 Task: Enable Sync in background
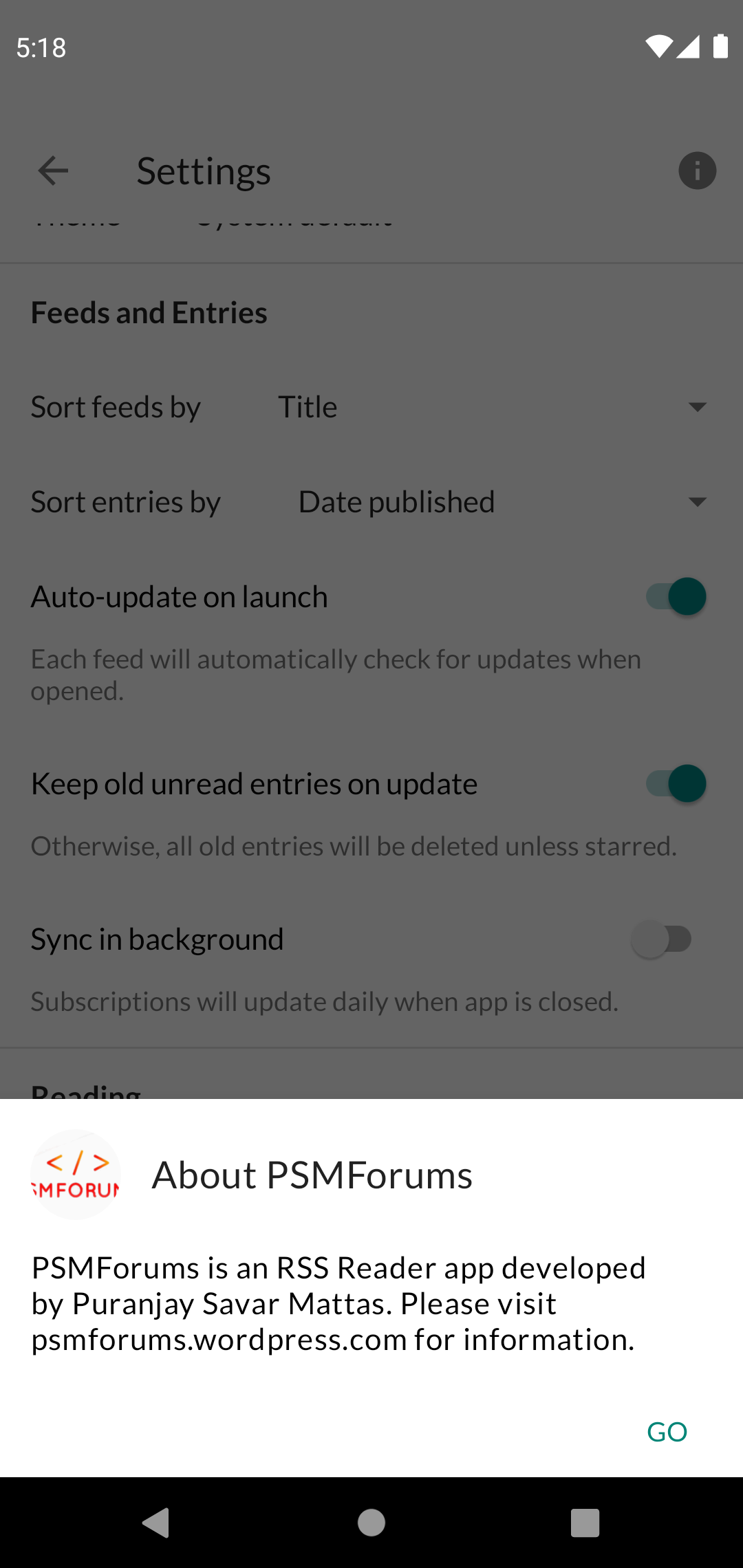point(663,939)
